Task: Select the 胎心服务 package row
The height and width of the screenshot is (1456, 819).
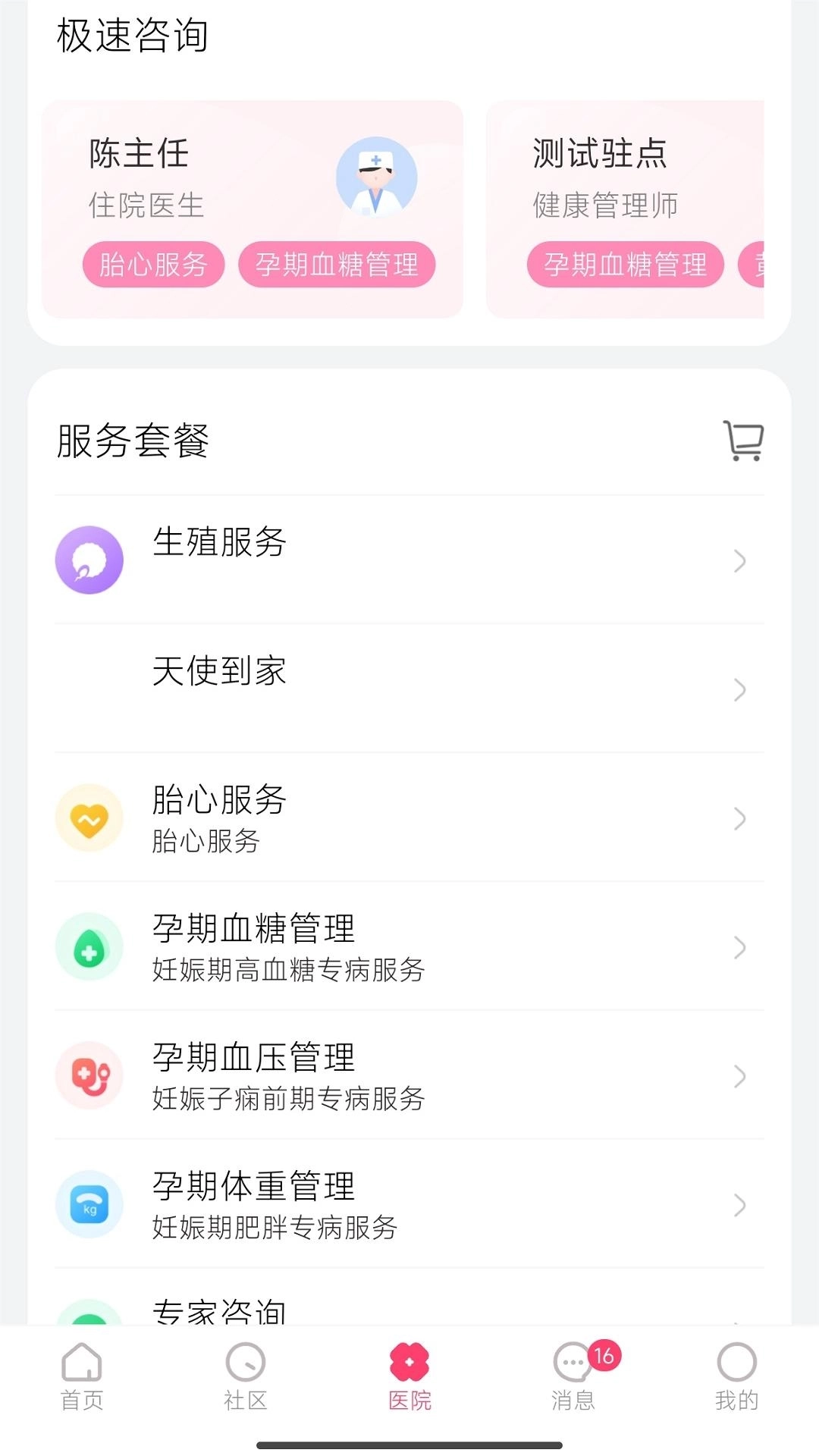Action: pos(409,817)
